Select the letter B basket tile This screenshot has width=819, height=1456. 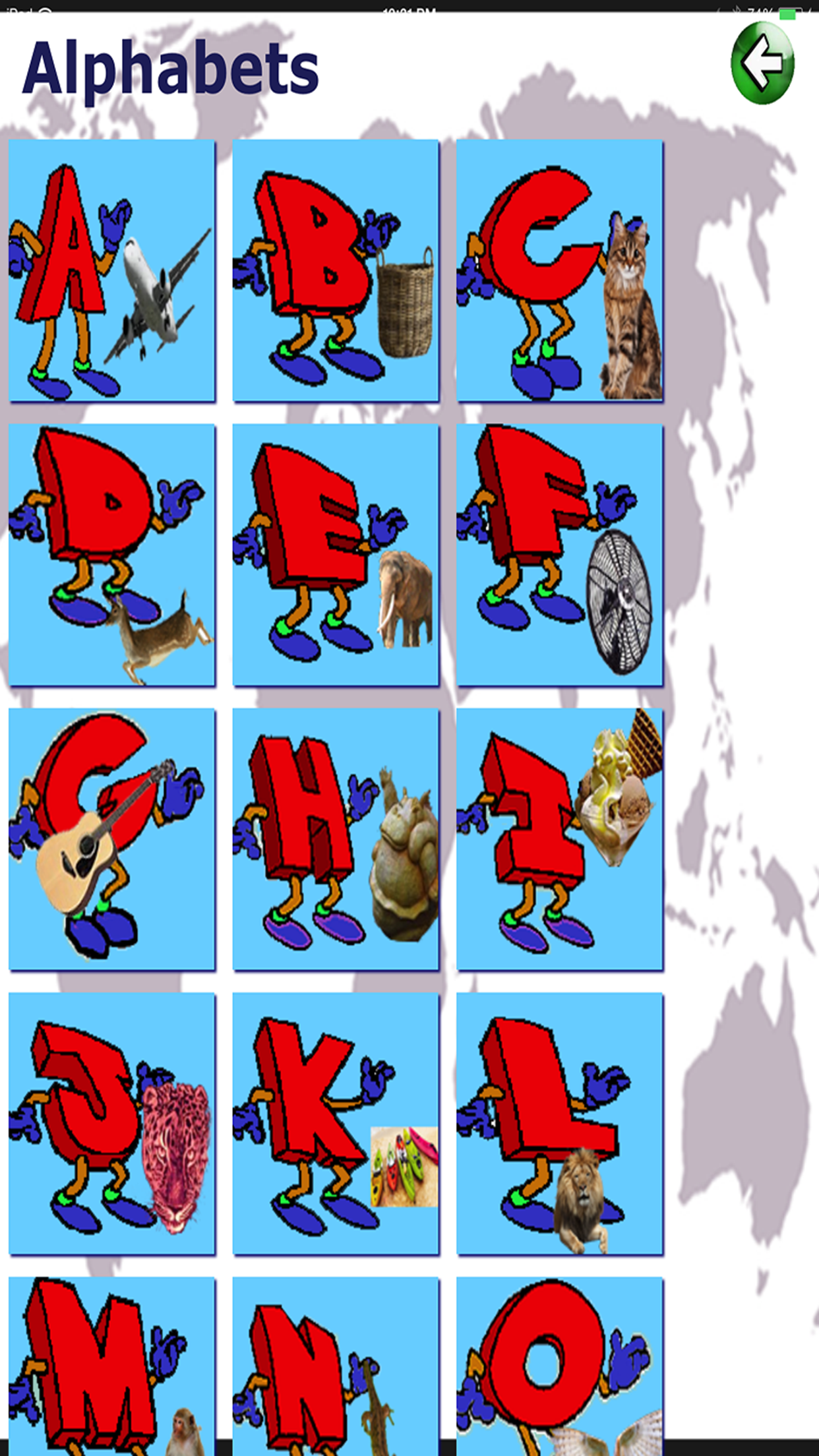[336, 270]
